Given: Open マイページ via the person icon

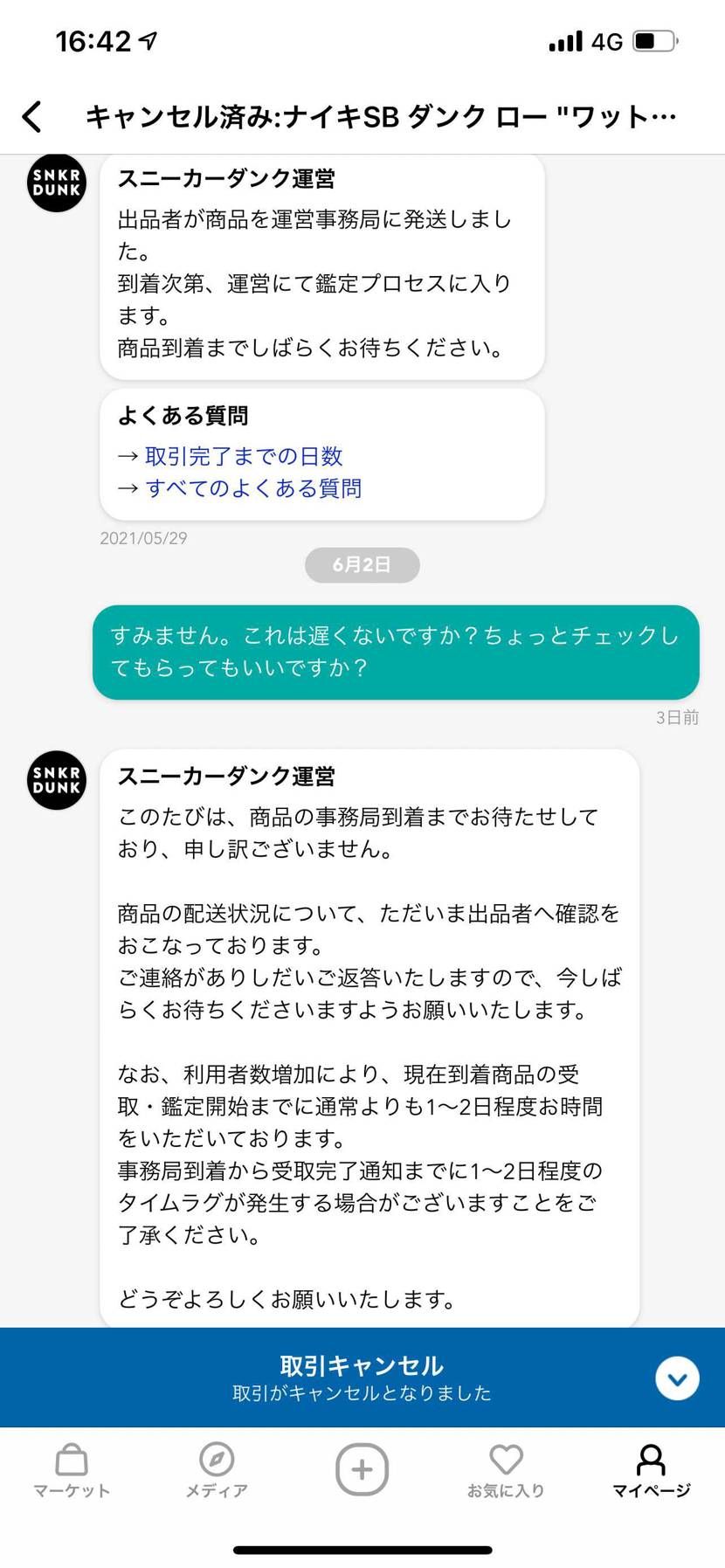Looking at the screenshot, I should (651, 1457).
